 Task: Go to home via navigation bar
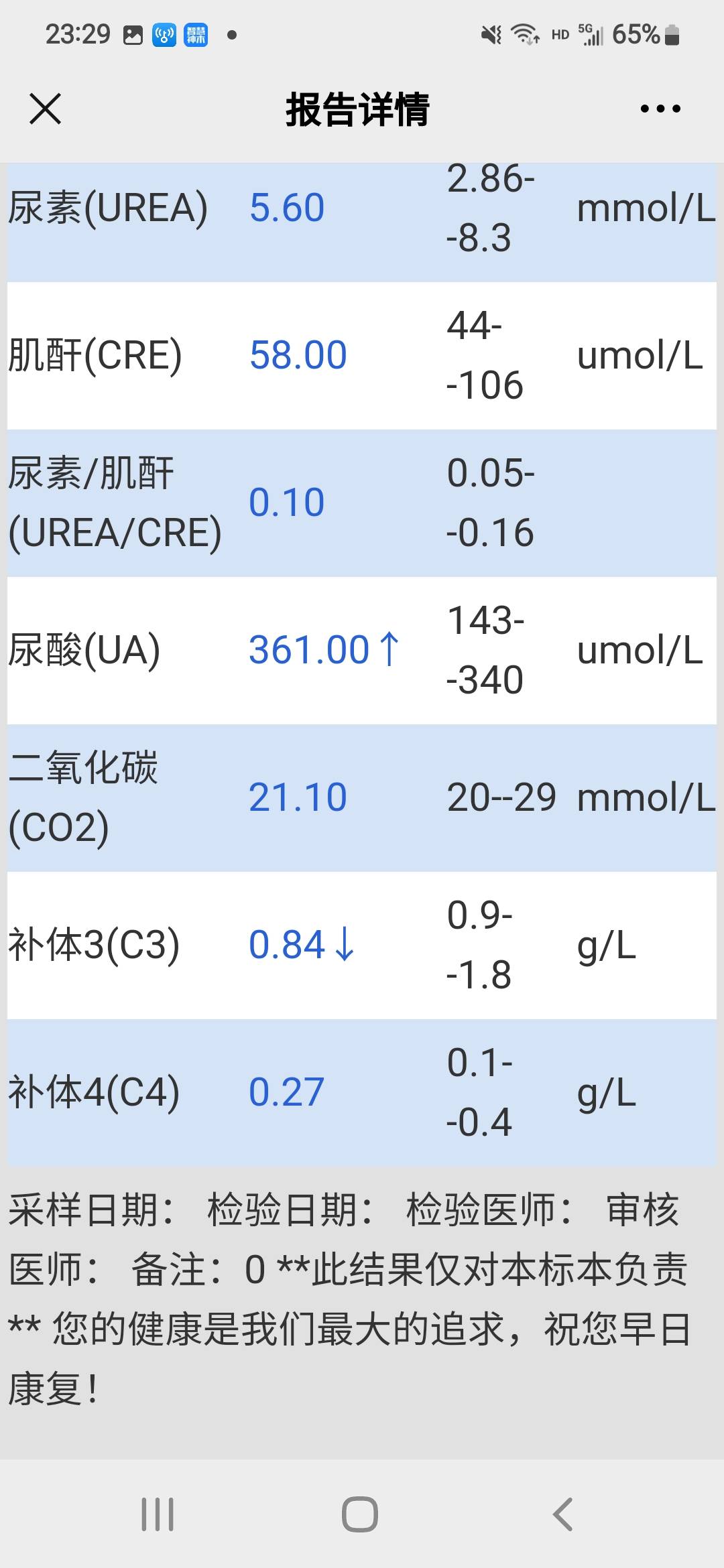tap(360, 1514)
